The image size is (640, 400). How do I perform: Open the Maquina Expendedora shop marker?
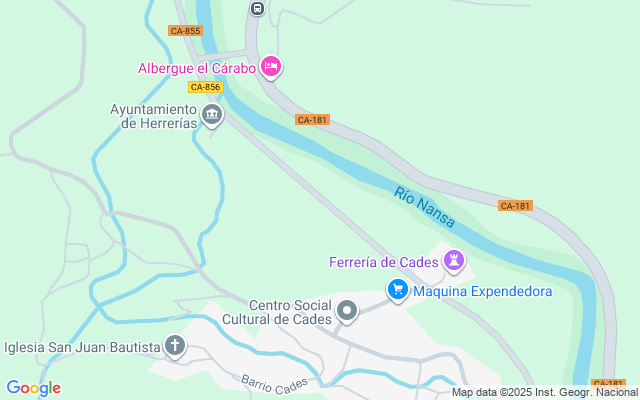398,291
